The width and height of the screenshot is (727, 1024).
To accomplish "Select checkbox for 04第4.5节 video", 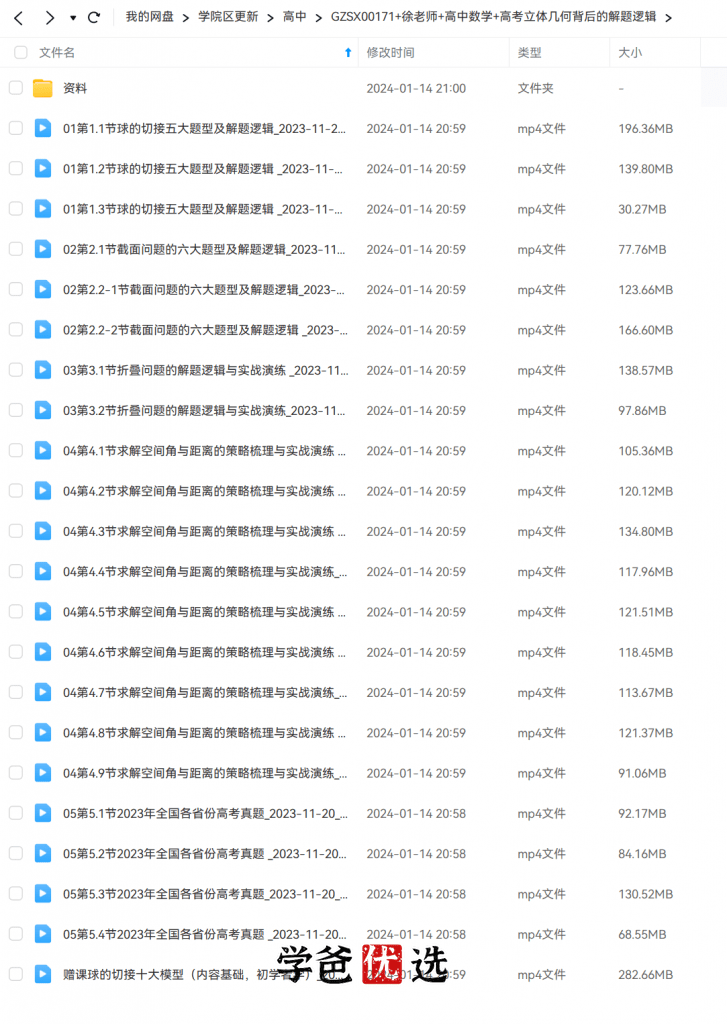I will click(x=16, y=611).
